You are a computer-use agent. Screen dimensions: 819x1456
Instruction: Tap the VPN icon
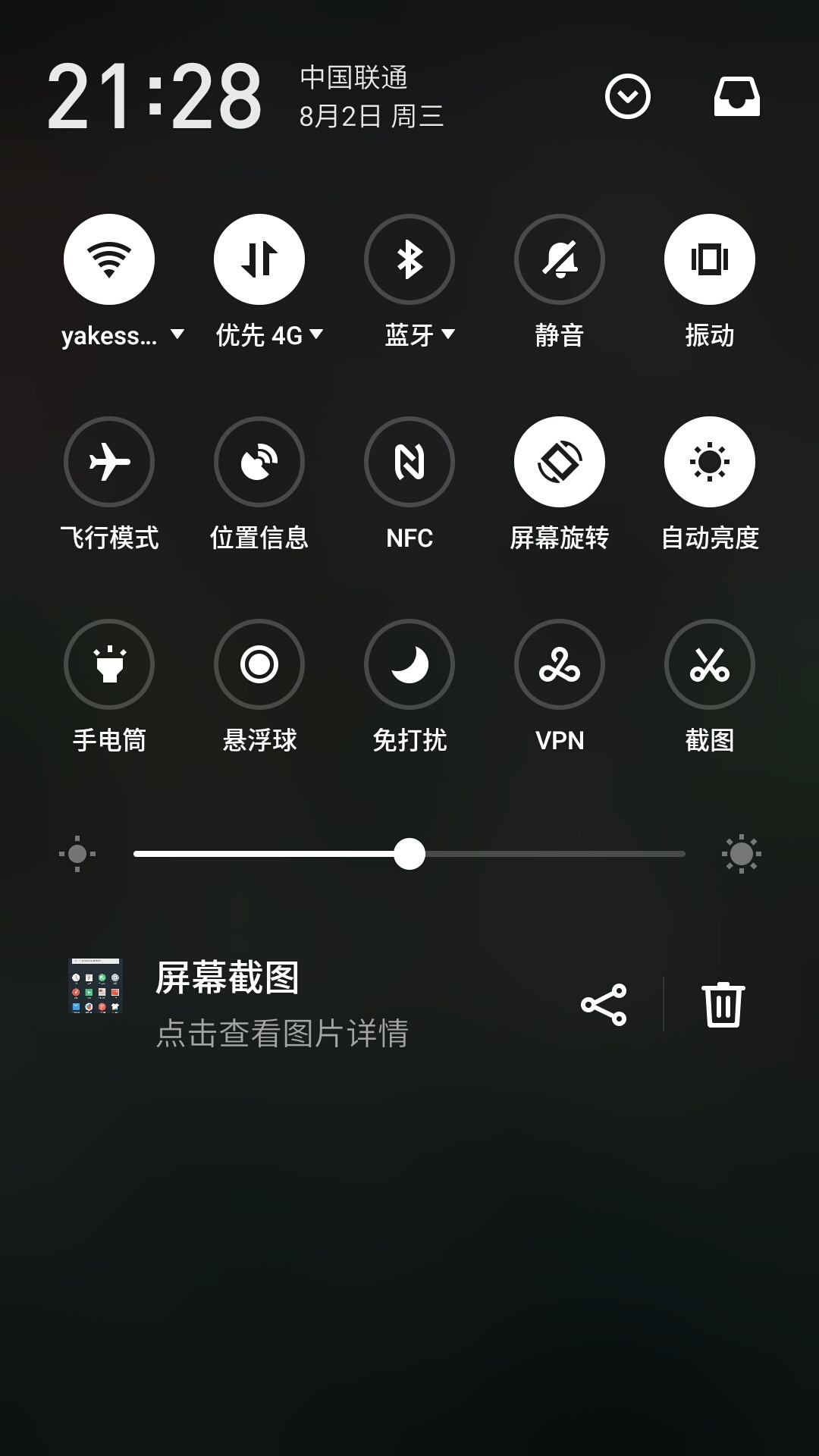[560, 664]
